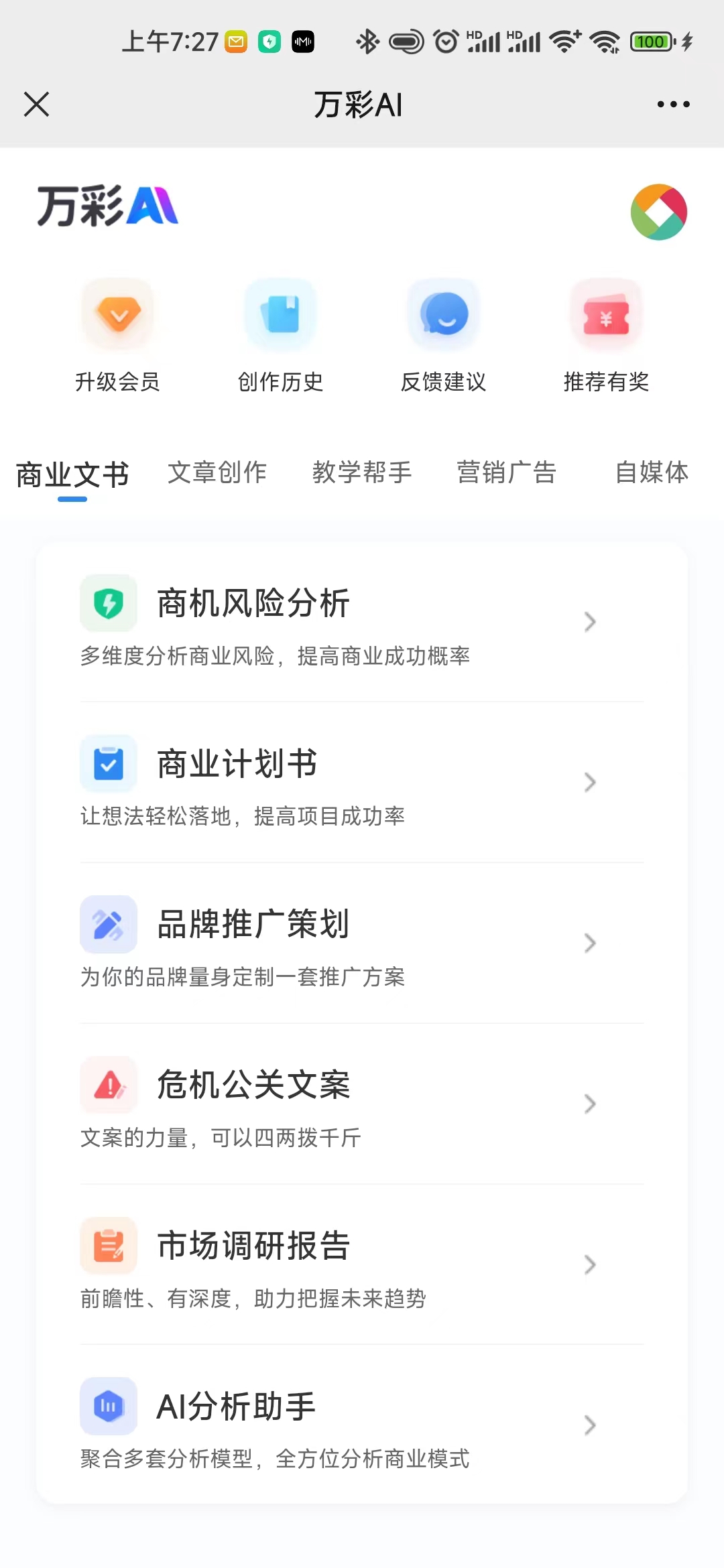Select the 商业文书 tab
The width and height of the screenshot is (724, 1568).
point(72,474)
